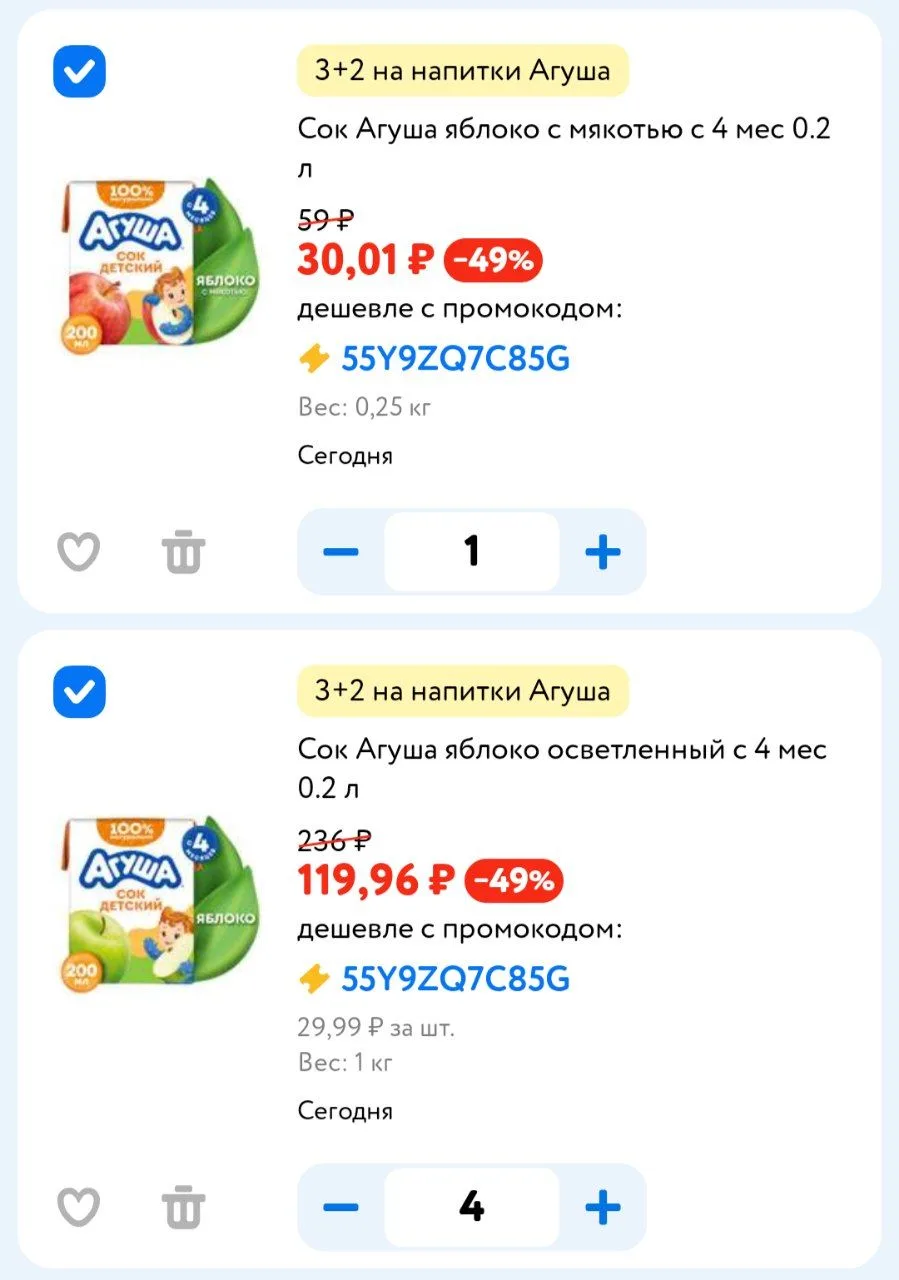Open 3+2 promo badge on clarified juice
The height and width of the screenshot is (1280, 899).
(x=463, y=691)
